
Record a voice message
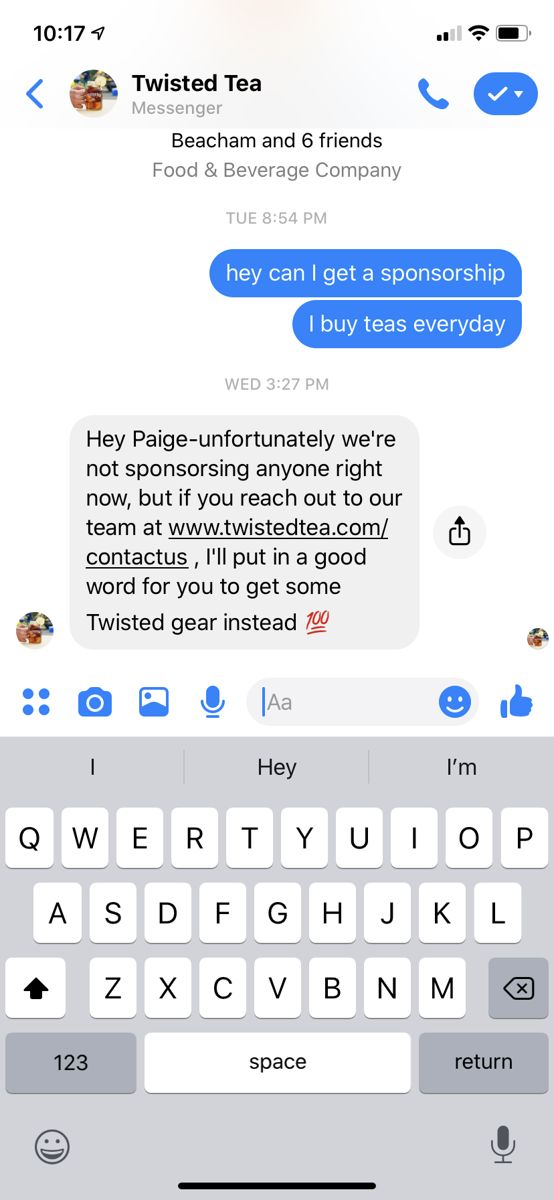point(212,702)
